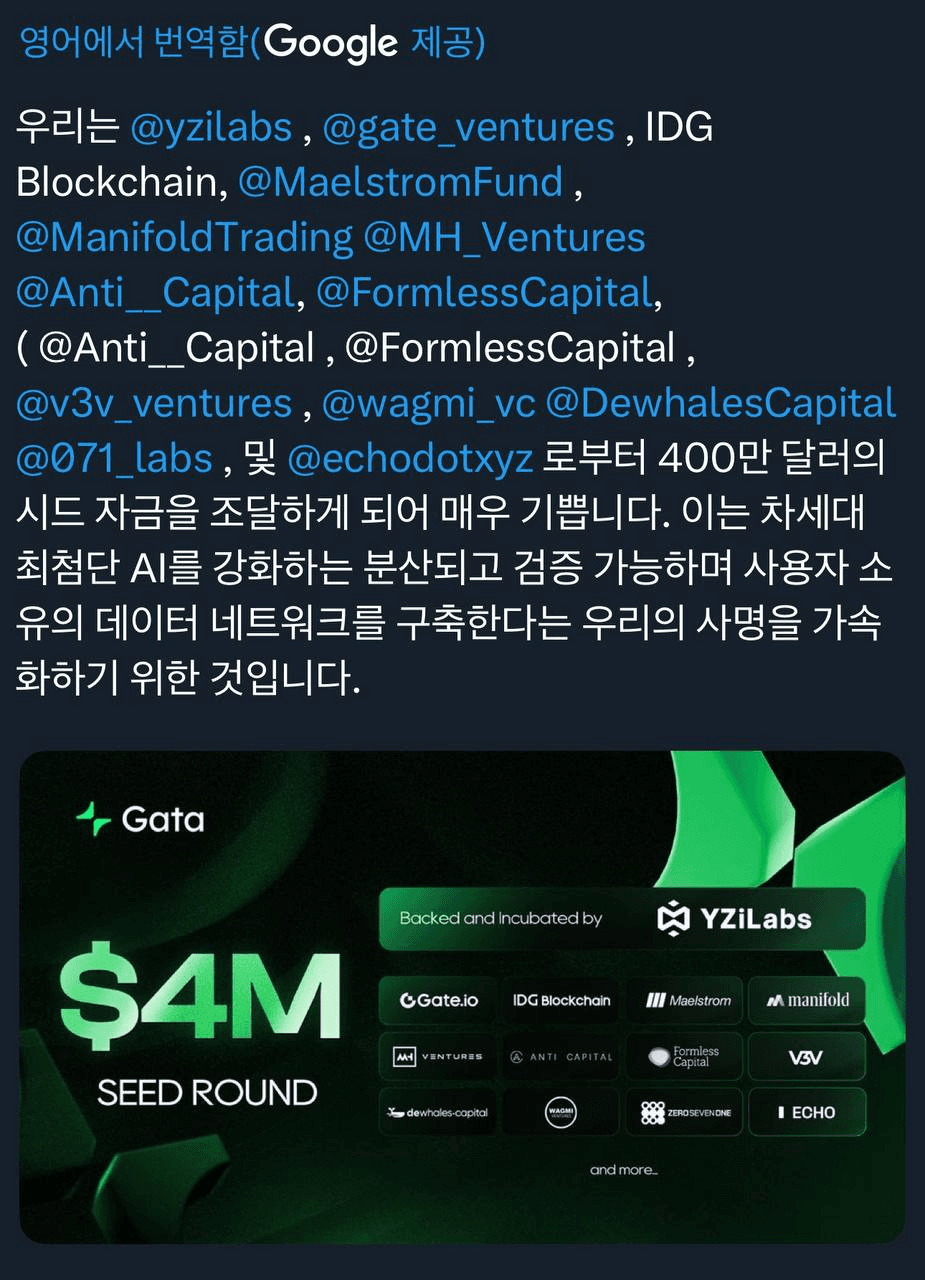Screen dimensions: 925x1280
Task: Open @MaelstromFund profile link
Action: pyautogui.click(x=400, y=183)
